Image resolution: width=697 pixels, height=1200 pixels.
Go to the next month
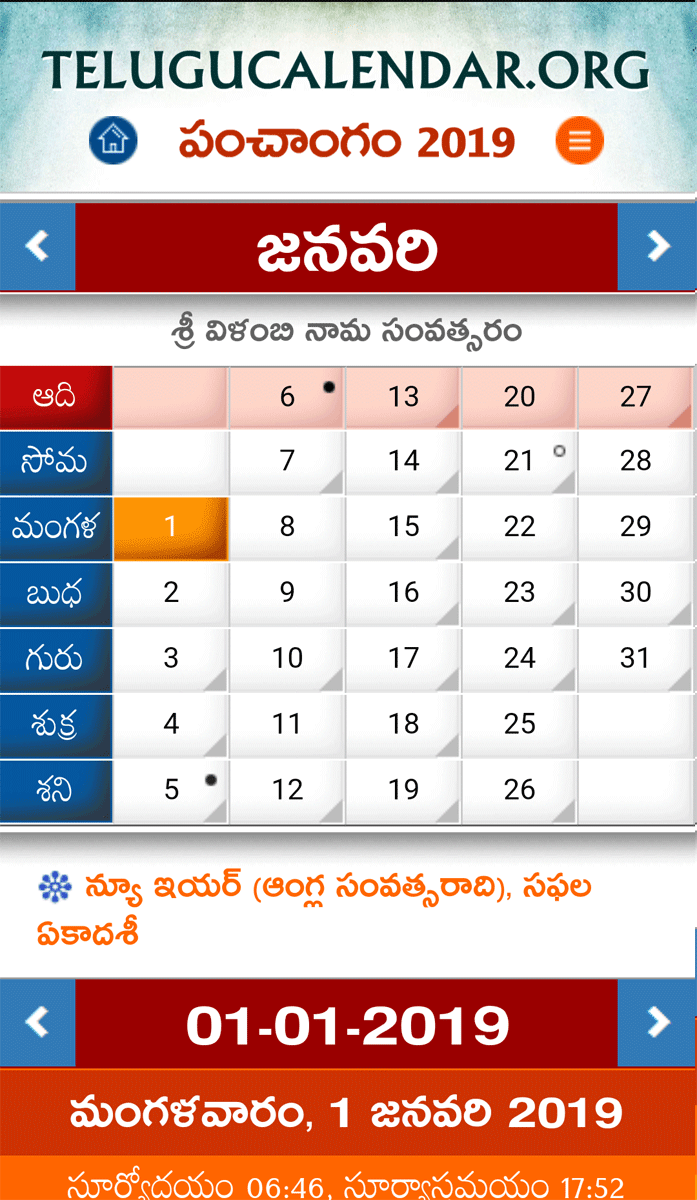tap(657, 247)
